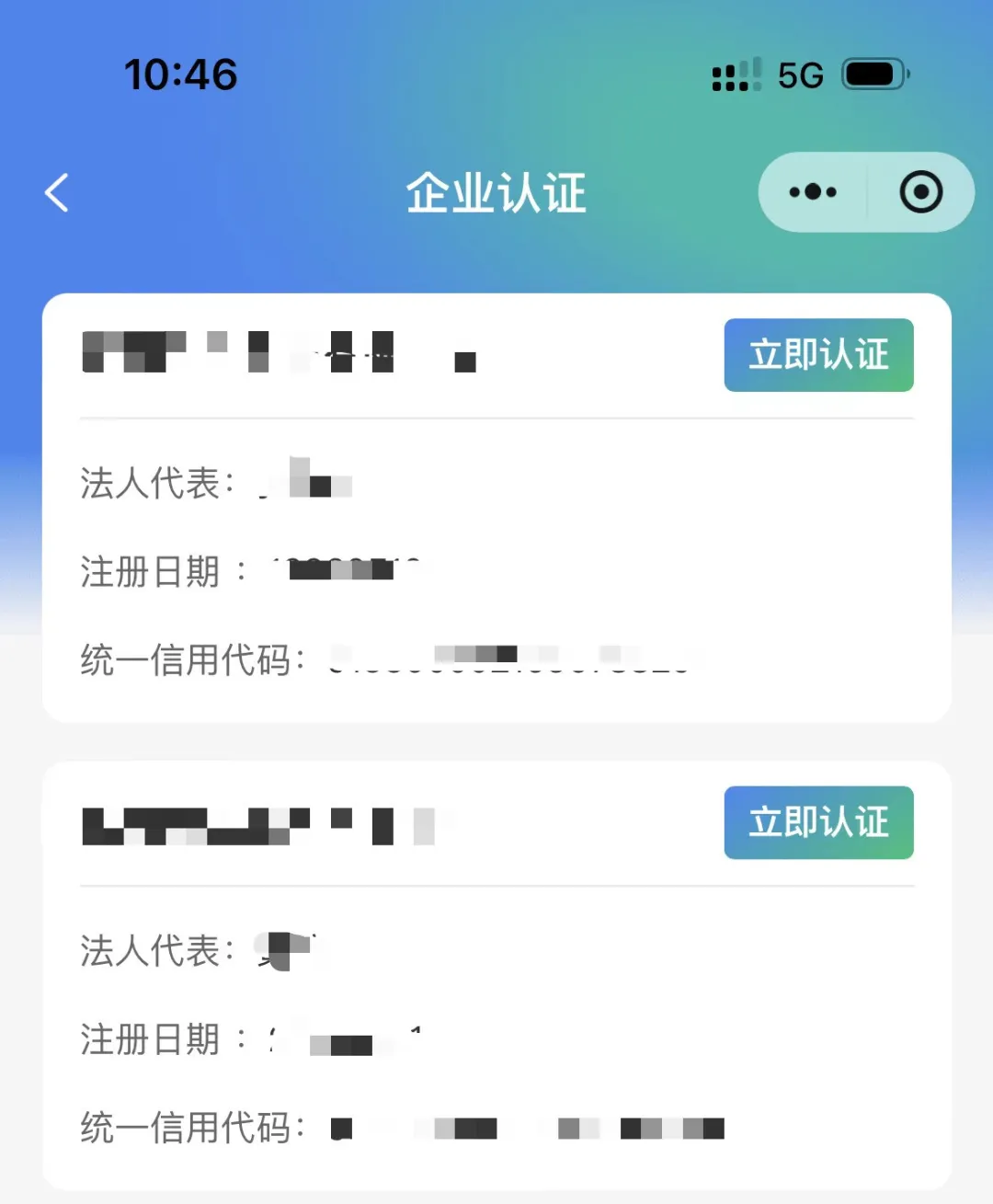Open the mini program more-options menu
The image size is (993, 1204).
click(813, 192)
